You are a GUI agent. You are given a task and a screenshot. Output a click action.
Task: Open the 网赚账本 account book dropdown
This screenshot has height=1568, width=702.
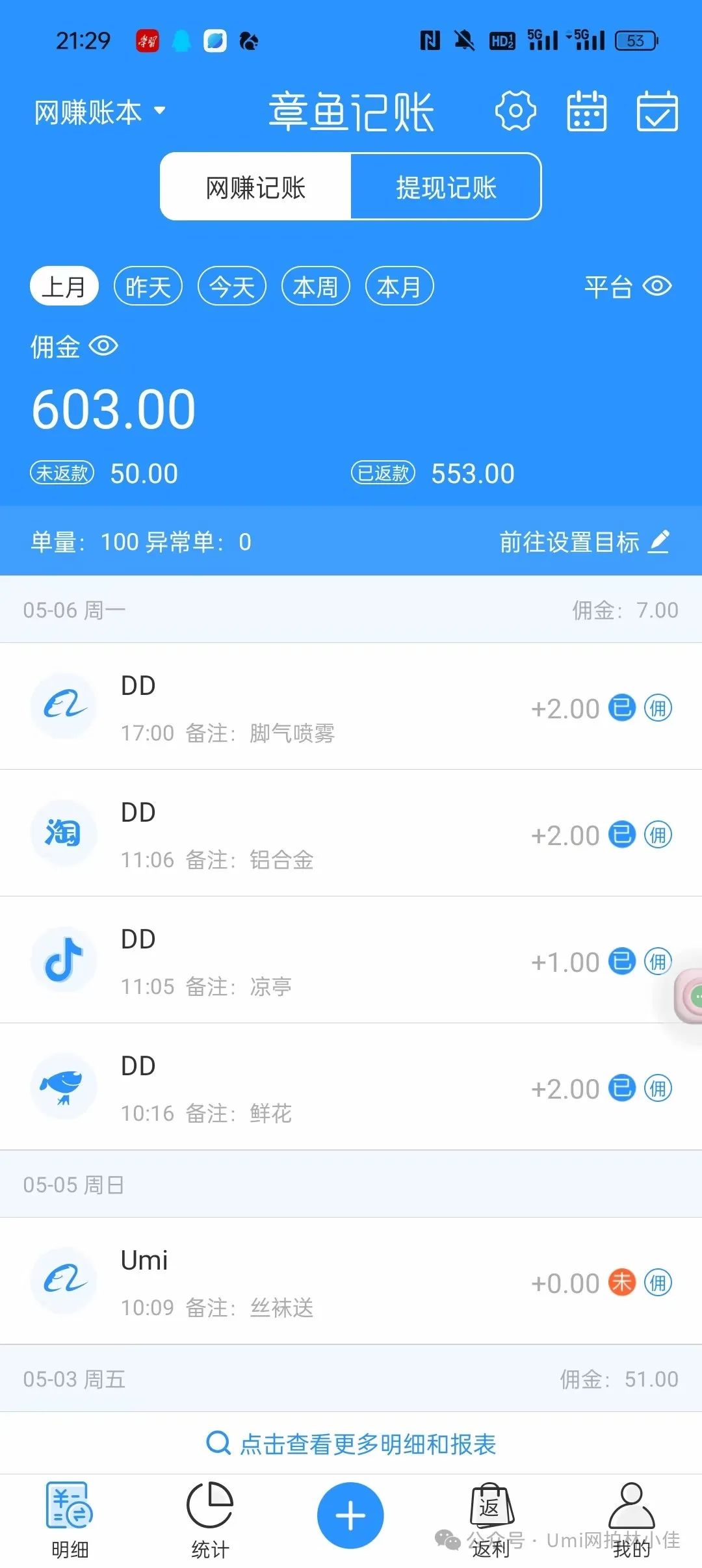click(99, 112)
